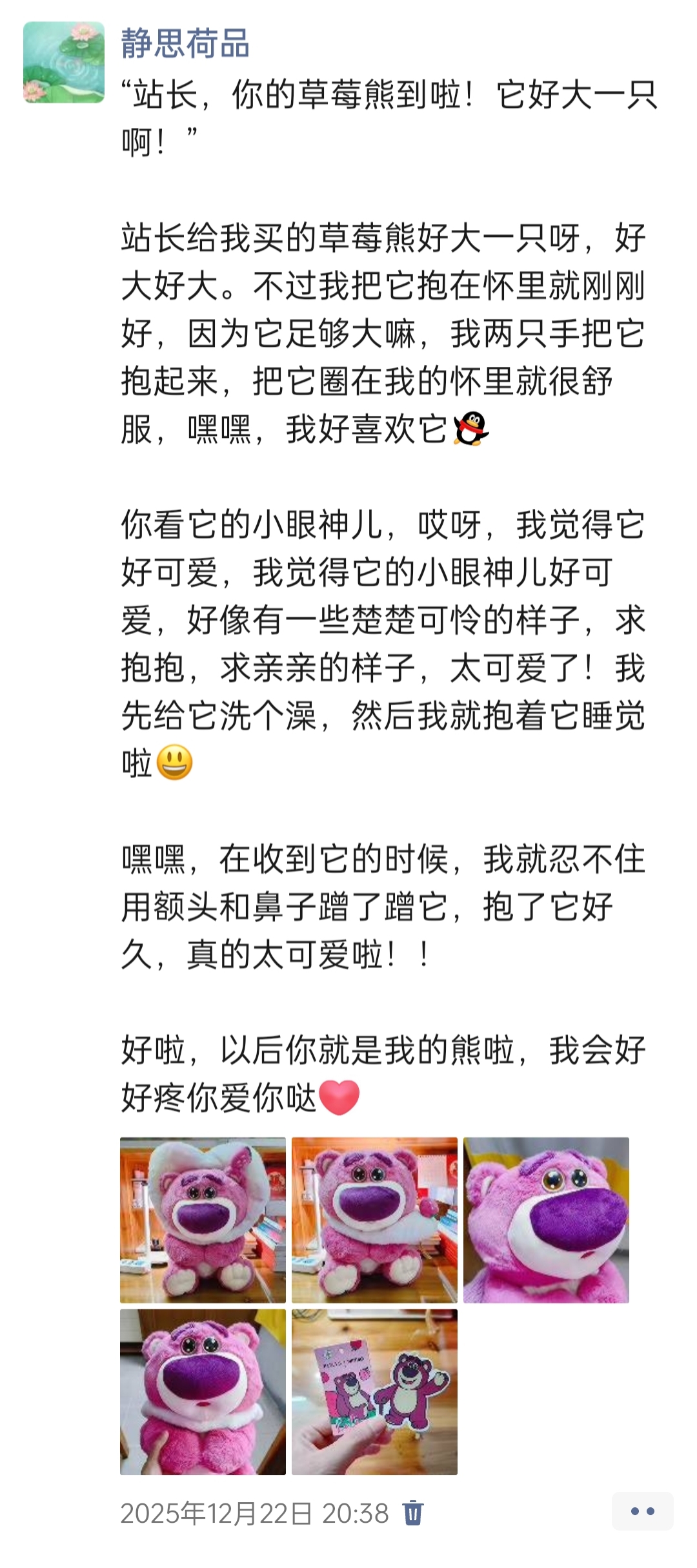View the second bear photo holding a lollipop
The height and width of the screenshot is (1568, 697).
coord(374,1220)
